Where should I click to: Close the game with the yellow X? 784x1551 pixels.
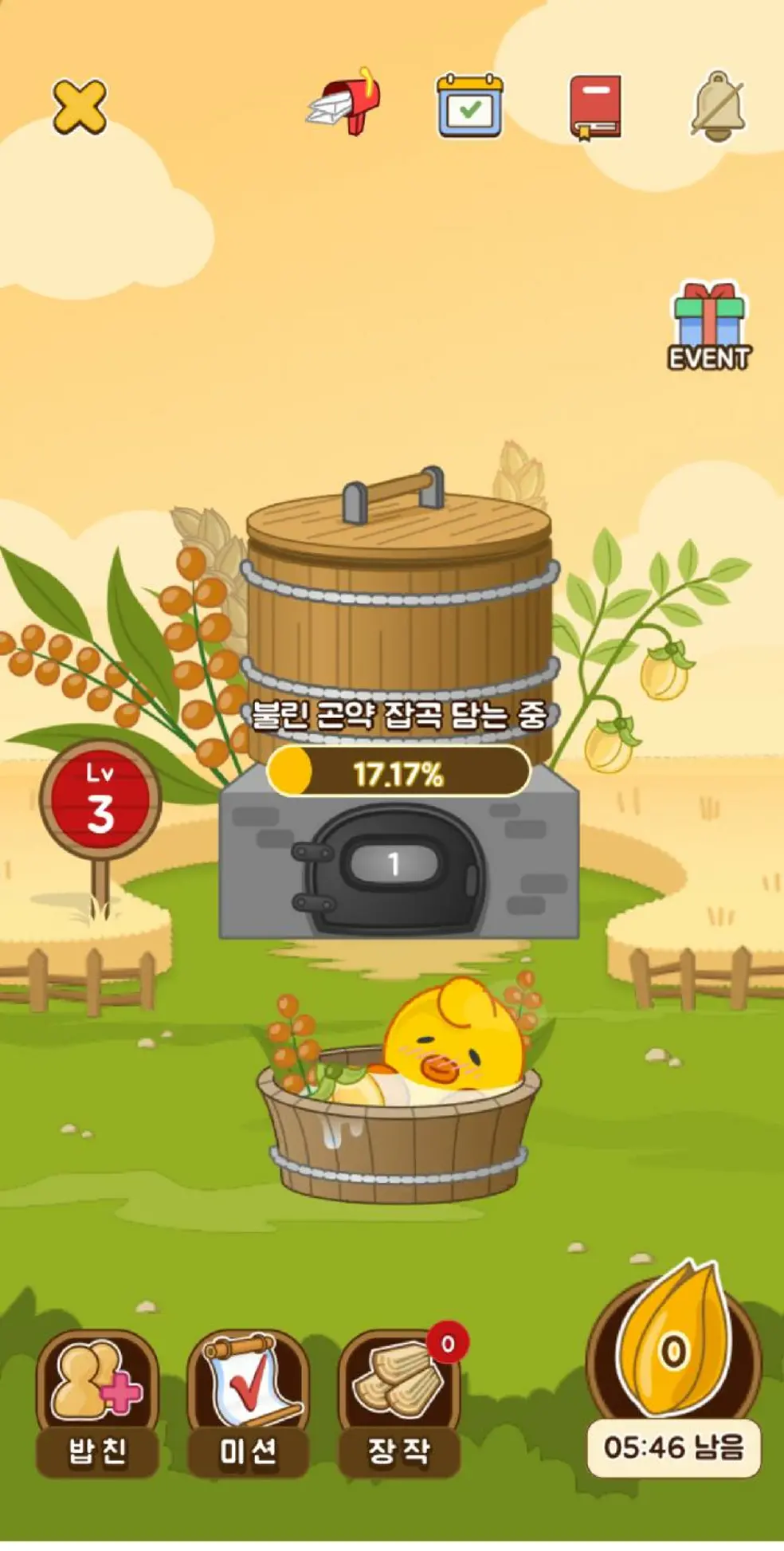[79, 106]
